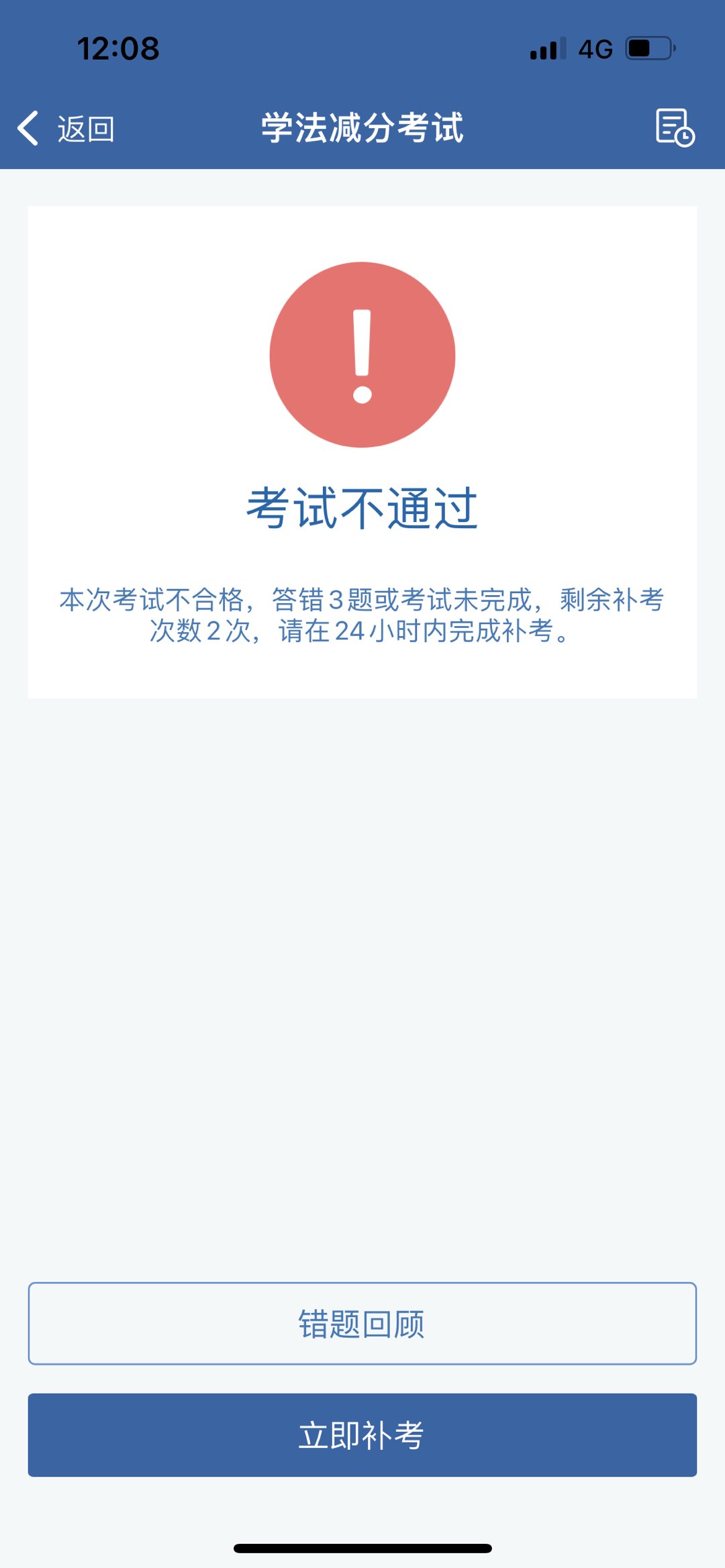Go back using the 返回 button

pyautogui.click(x=66, y=128)
